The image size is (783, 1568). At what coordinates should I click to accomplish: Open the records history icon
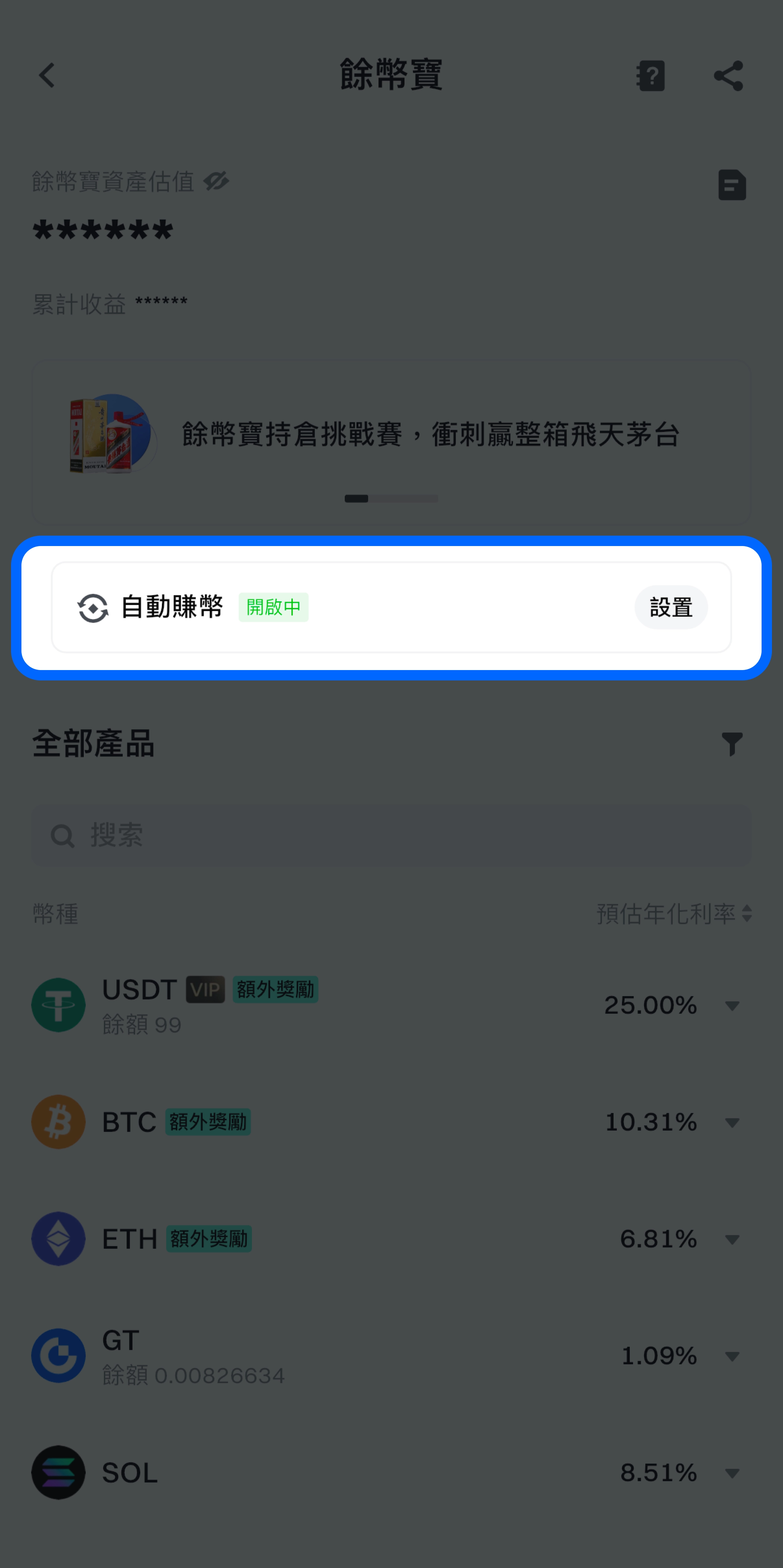732,185
